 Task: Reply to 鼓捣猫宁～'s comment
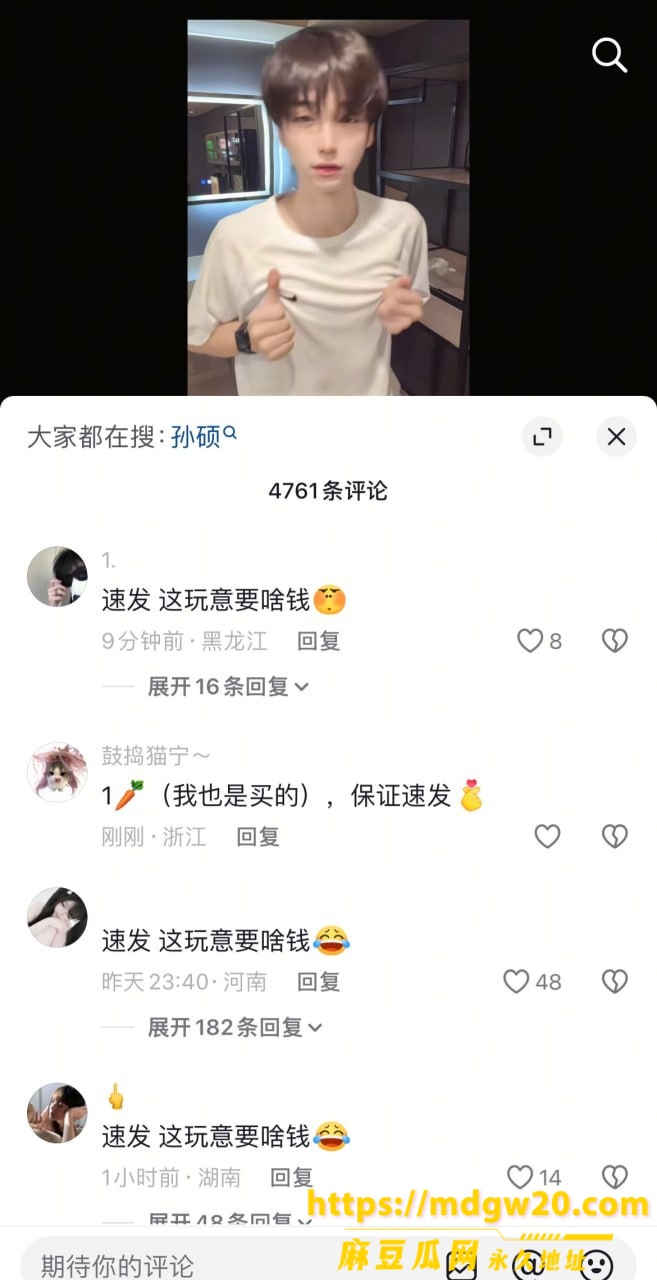point(257,836)
